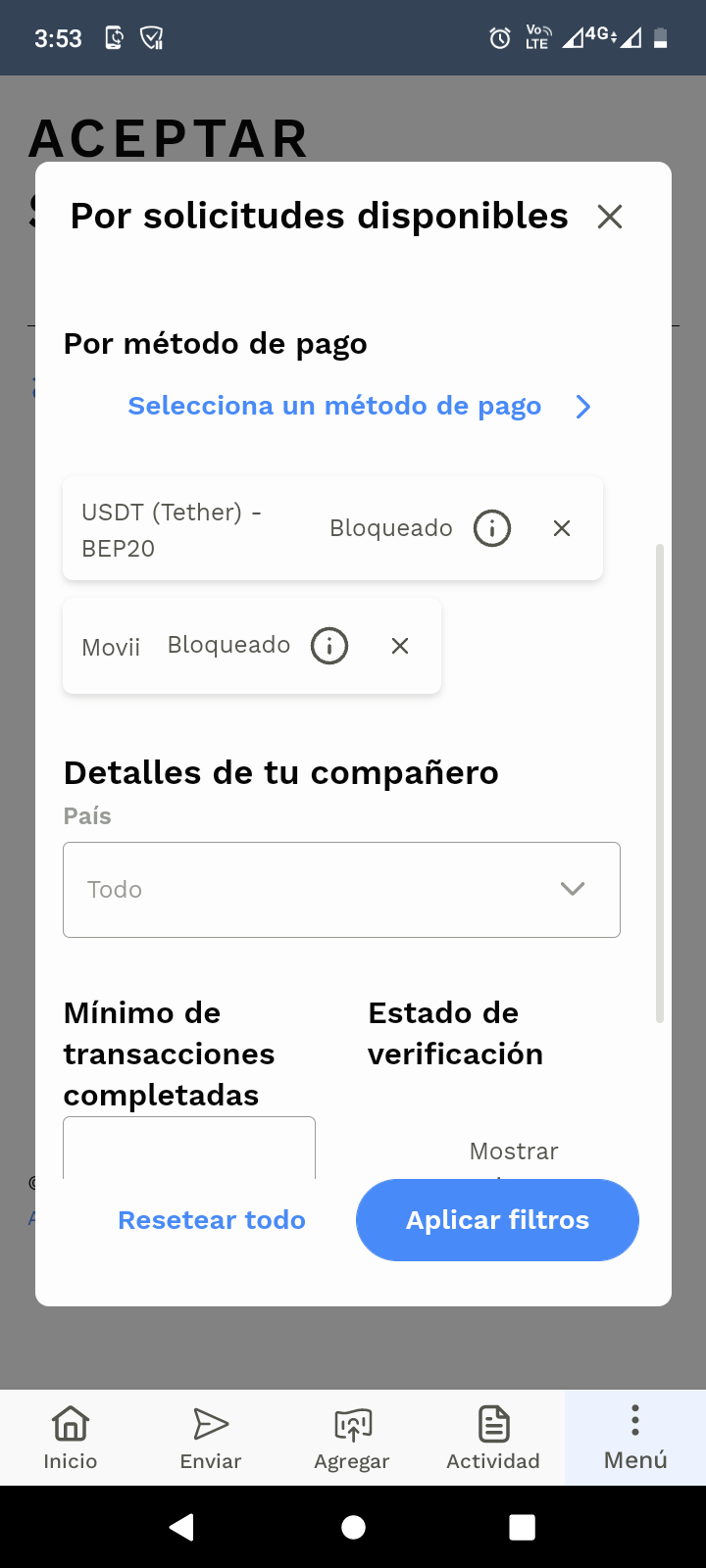Close the filters dialog
This screenshot has height=1568, width=706.
pos(610,217)
